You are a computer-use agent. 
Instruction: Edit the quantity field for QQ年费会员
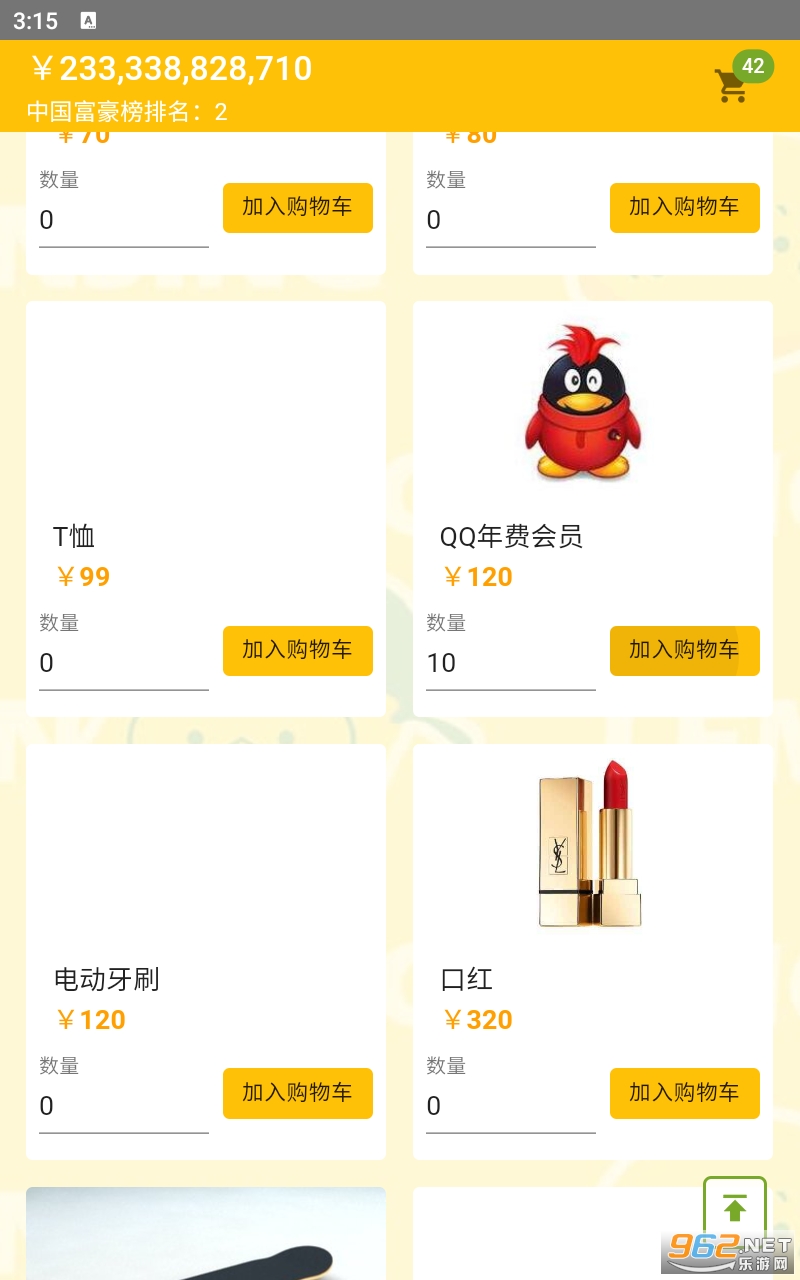pos(511,664)
